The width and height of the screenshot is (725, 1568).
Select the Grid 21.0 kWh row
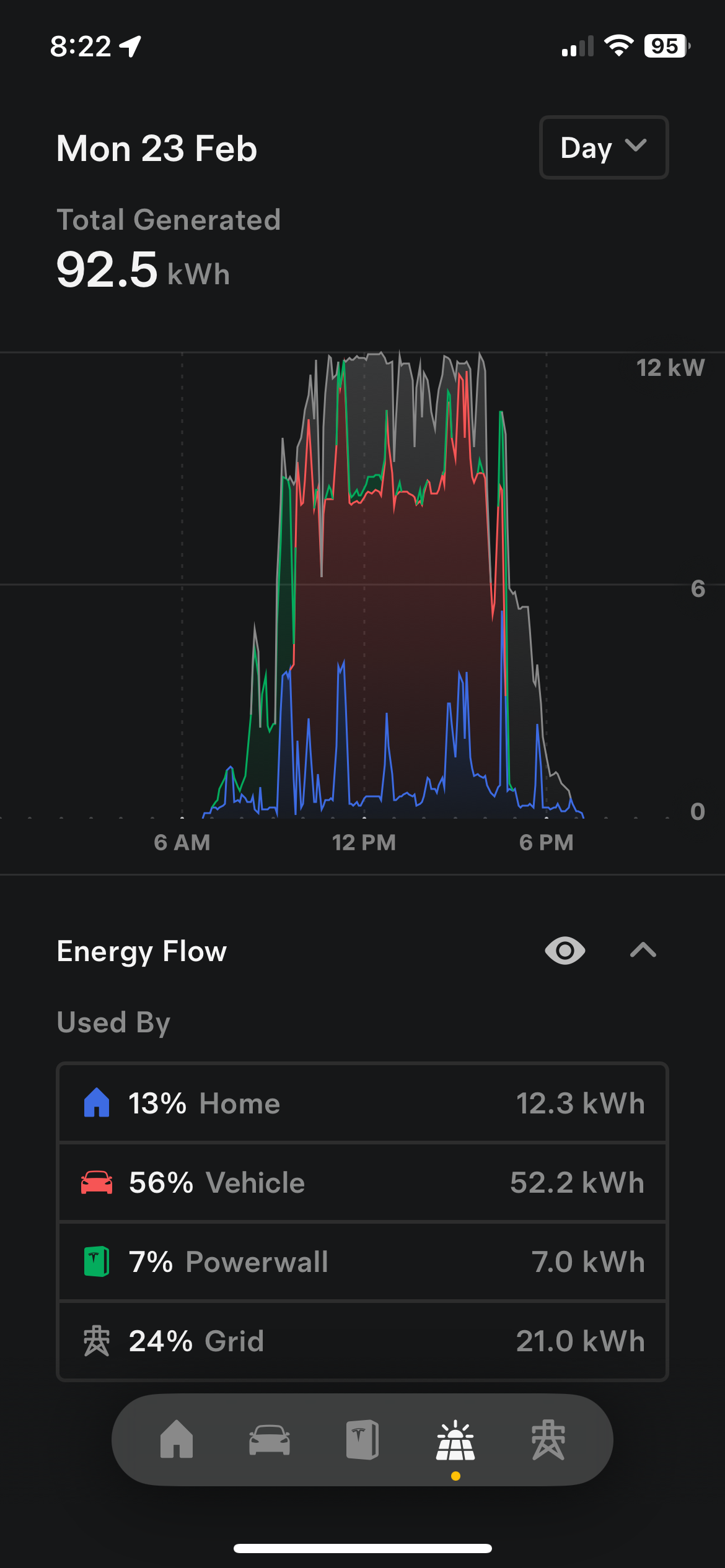pyautogui.click(x=362, y=1341)
